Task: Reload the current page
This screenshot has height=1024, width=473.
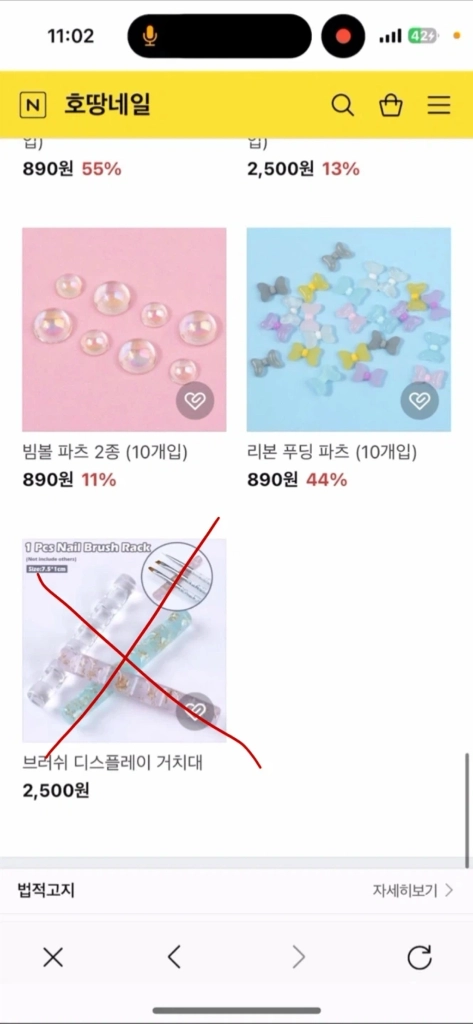Action: pyautogui.click(x=419, y=957)
